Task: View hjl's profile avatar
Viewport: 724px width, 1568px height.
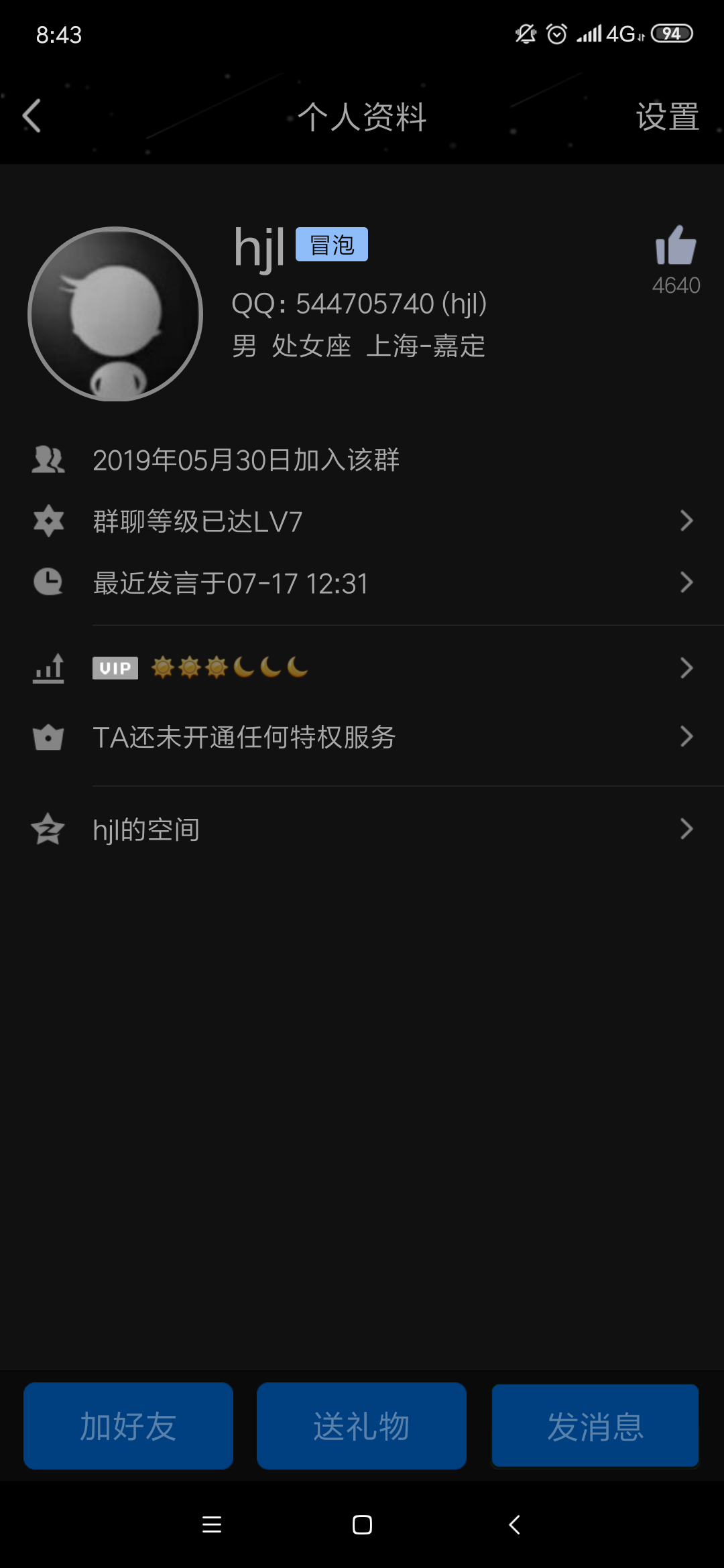Action: pyautogui.click(x=115, y=314)
